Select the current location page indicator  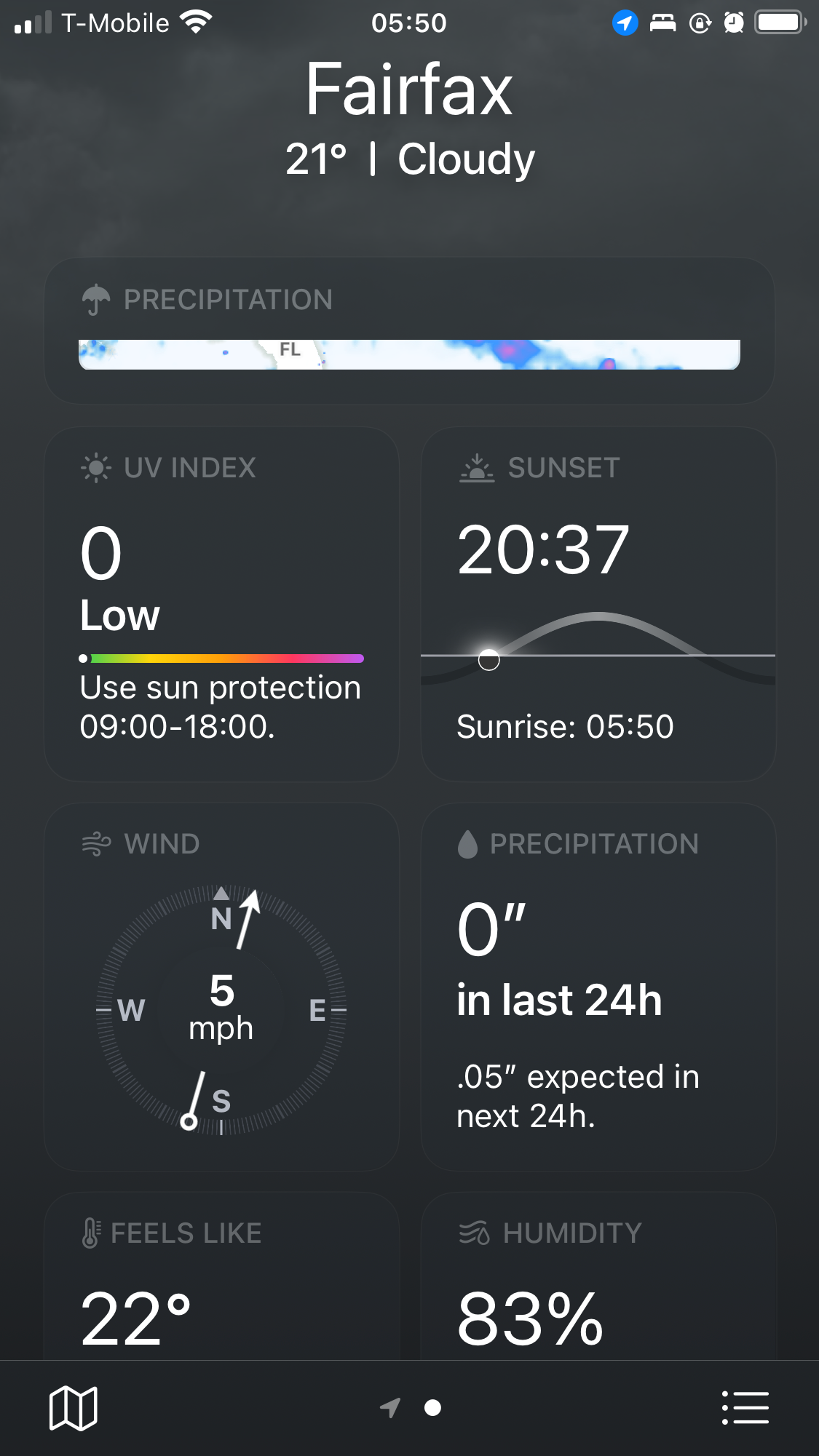(390, 1408)
